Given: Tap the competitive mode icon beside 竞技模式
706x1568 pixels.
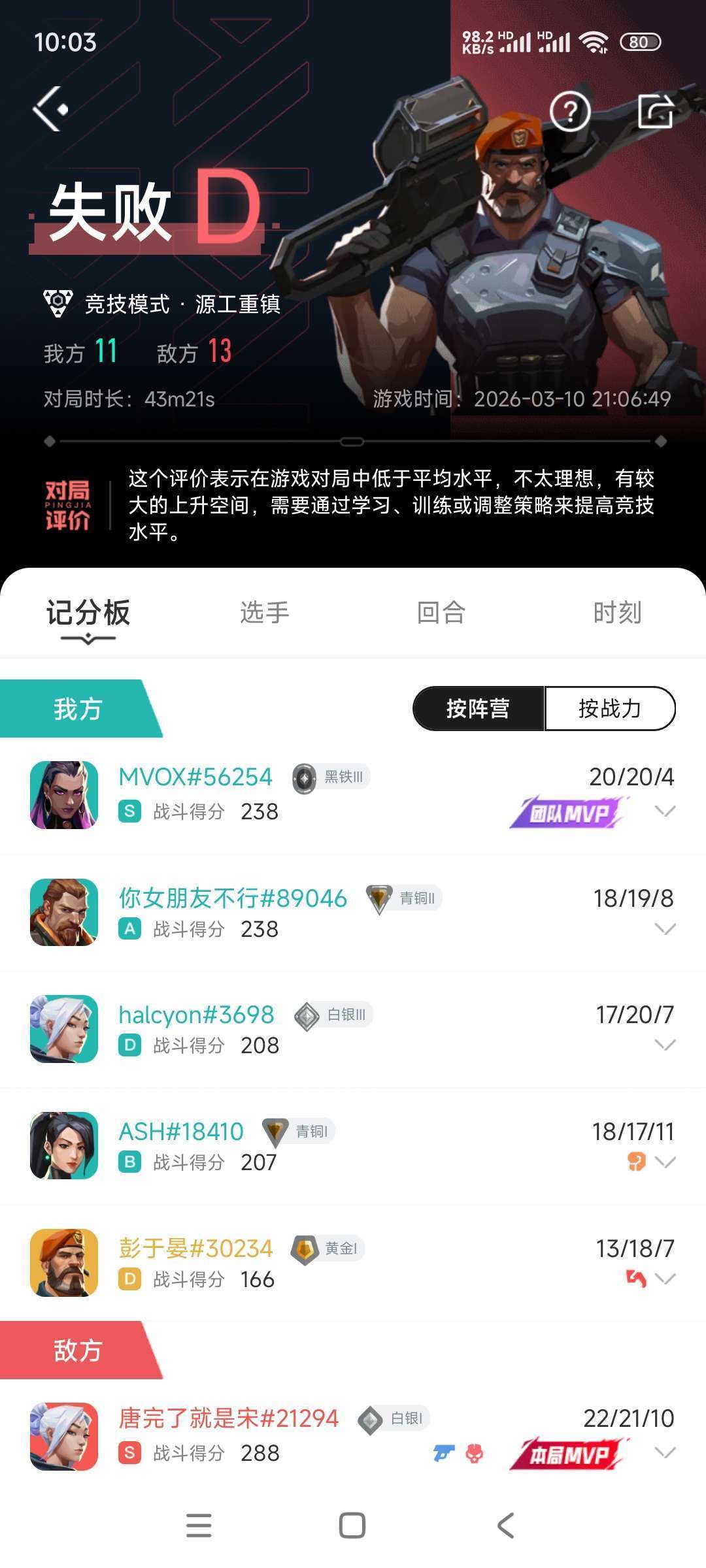Looking at the screenshot, I should point(56,303).
